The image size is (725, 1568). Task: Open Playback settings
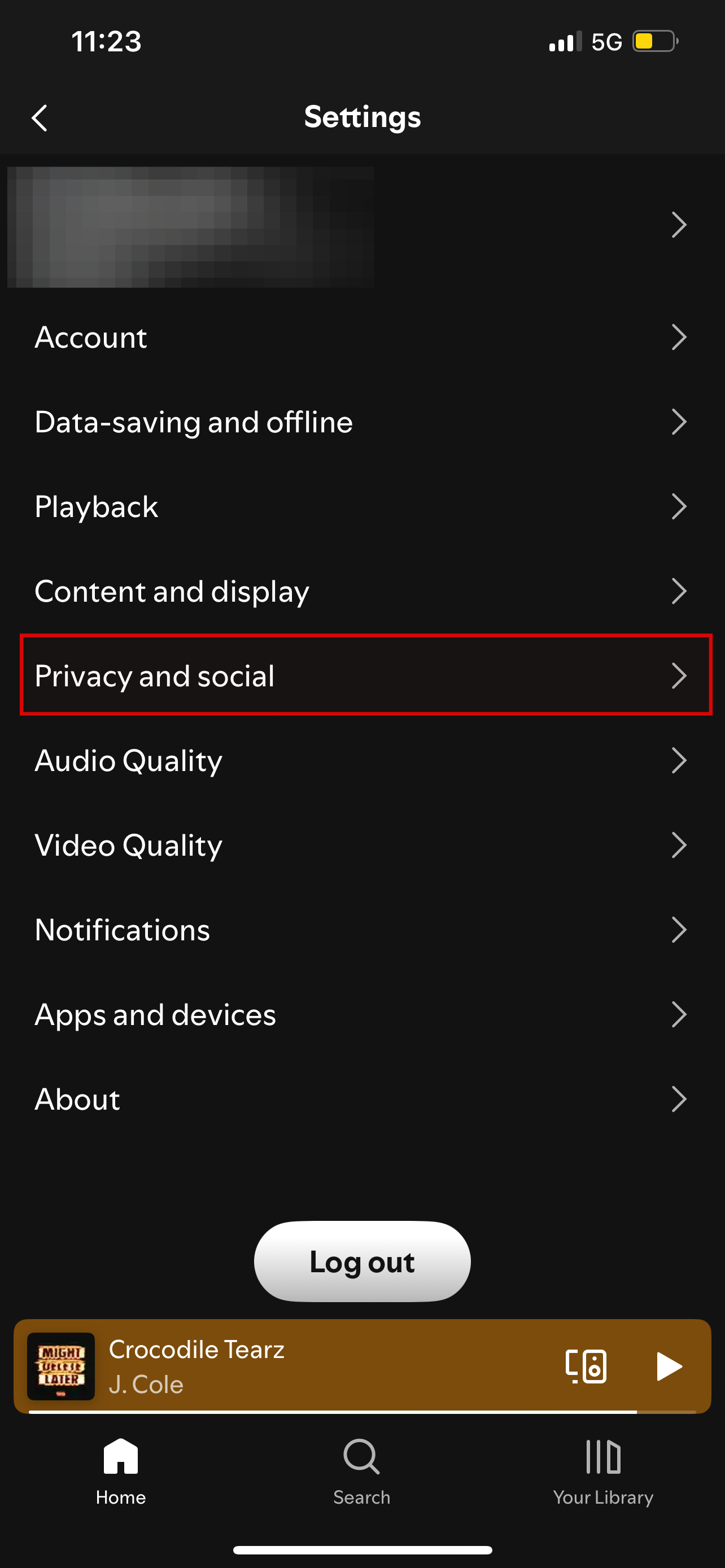pyautogui.click(x=362, y=506)
